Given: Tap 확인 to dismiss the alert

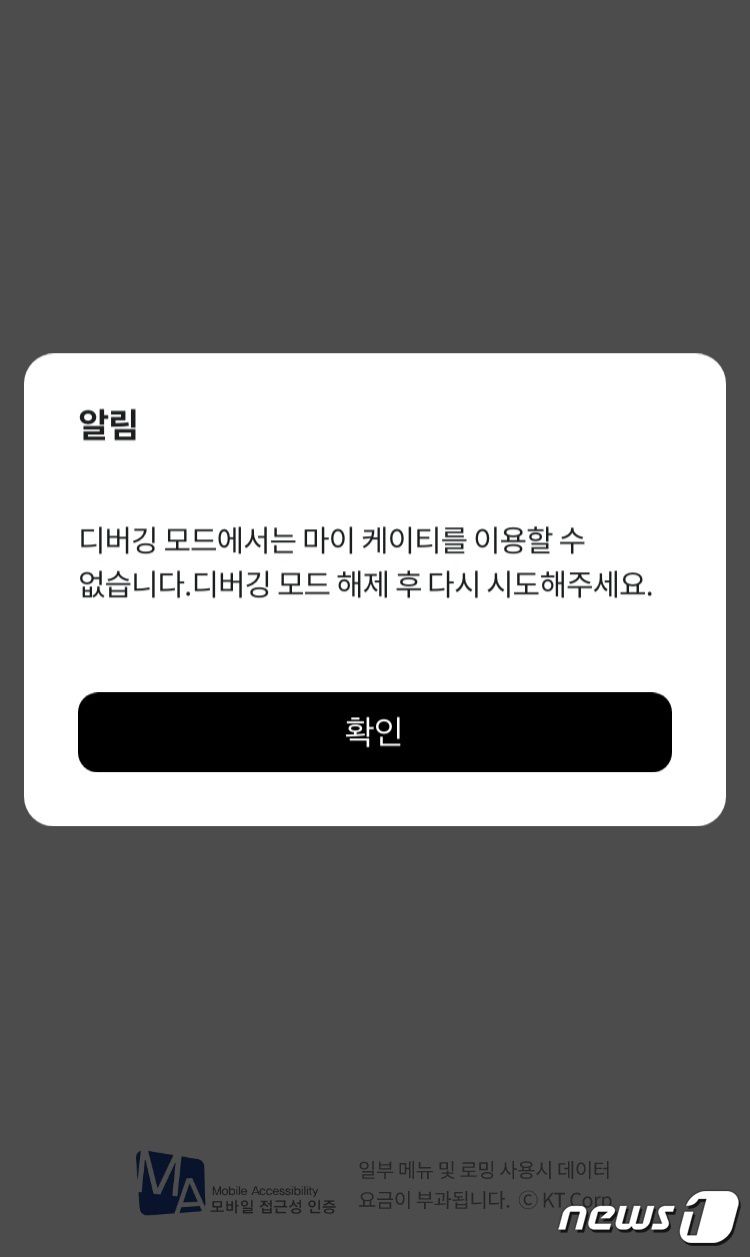Looking at the screenshot, I should [x=374, y=732].
